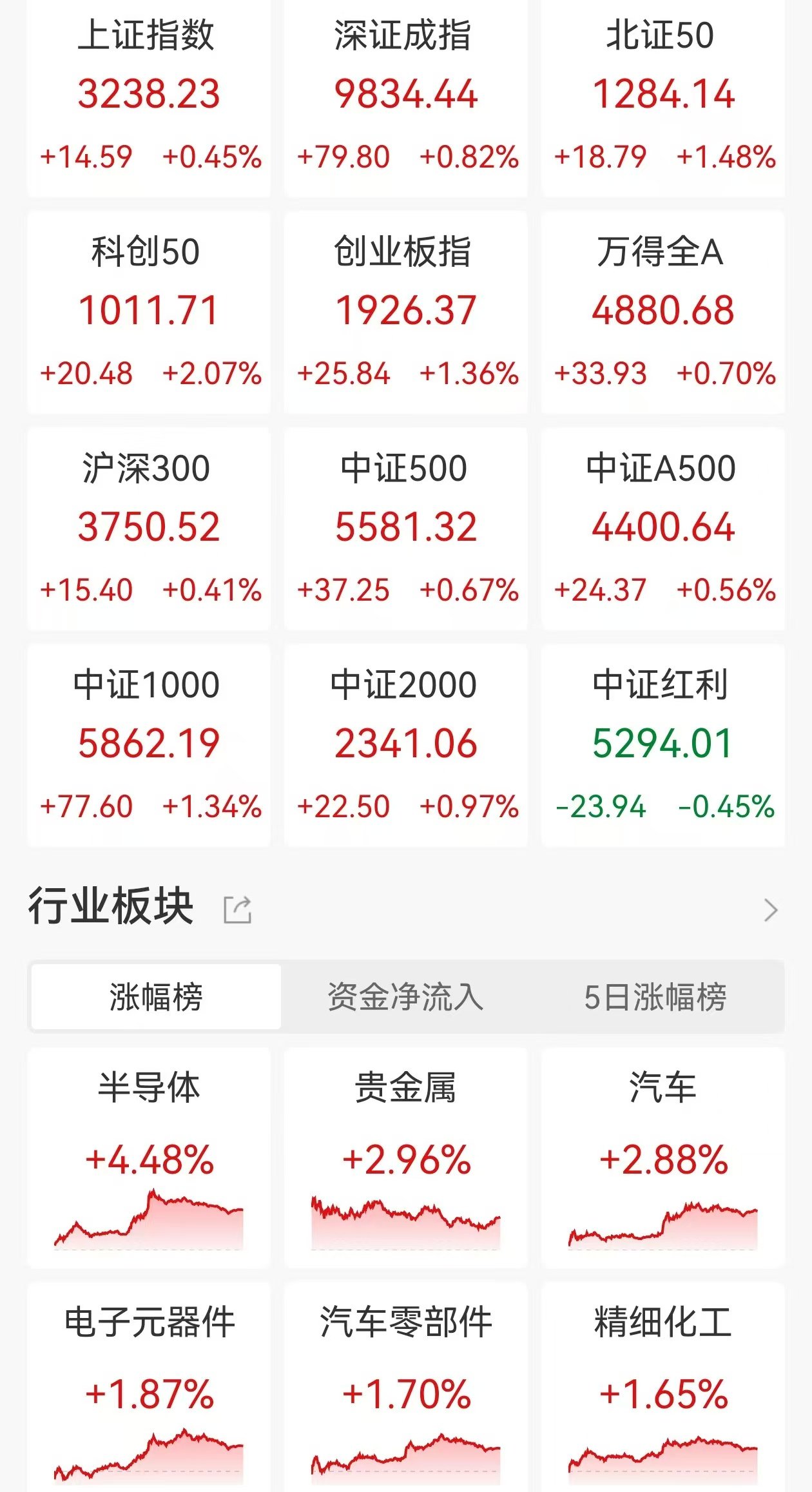Open the 半导体 sector card
This screenshot has width=812, height=1492.
(149, 1158)
